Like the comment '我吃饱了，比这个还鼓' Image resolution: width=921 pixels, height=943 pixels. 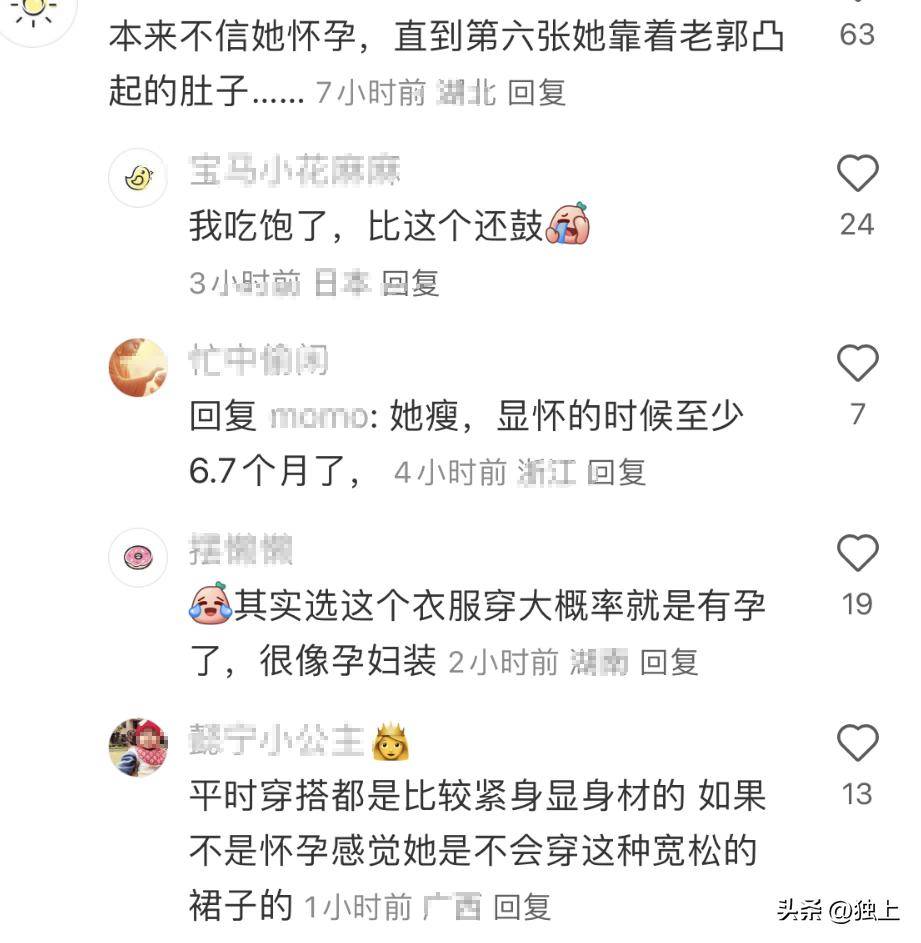[857, 175]
